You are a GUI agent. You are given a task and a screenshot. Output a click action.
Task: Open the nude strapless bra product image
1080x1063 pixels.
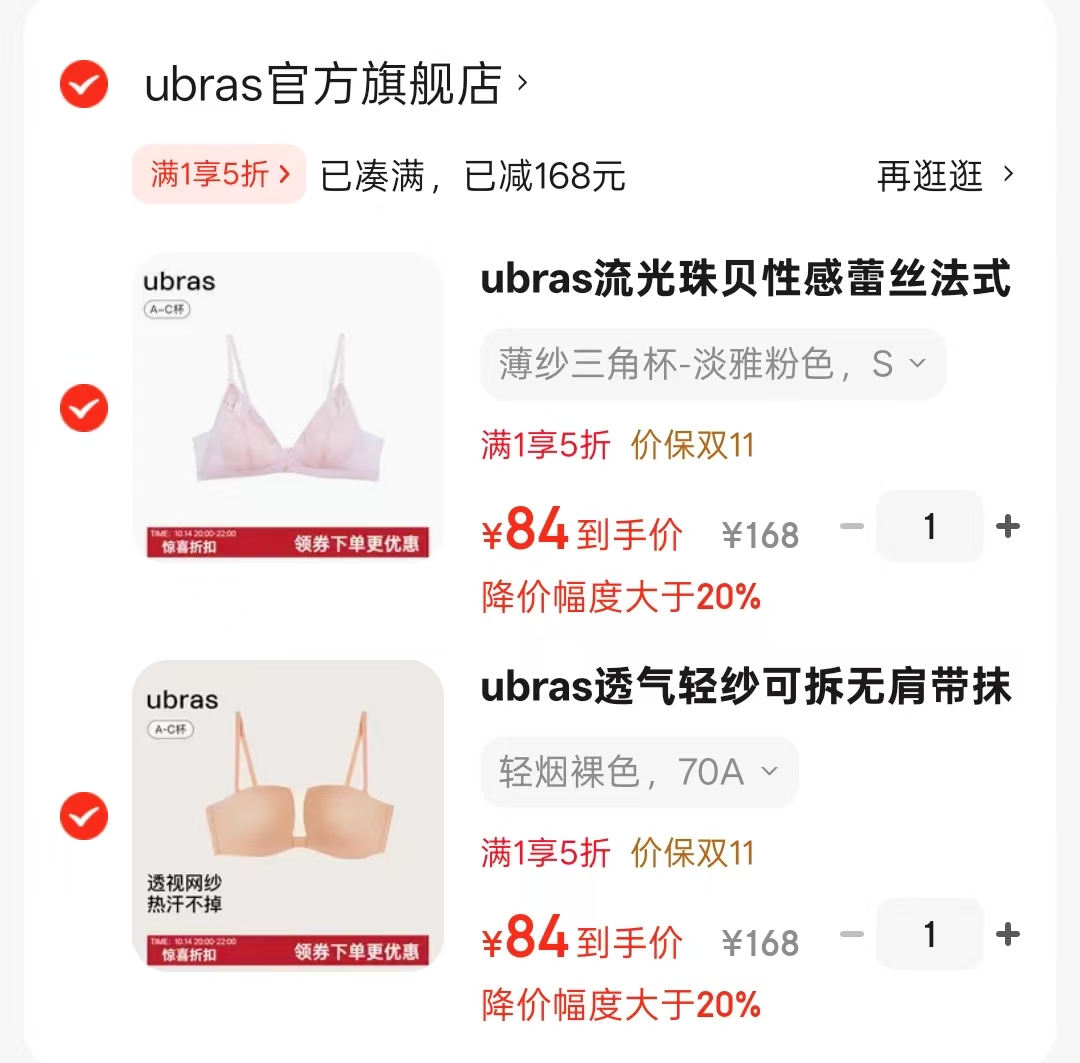(288, 814)
